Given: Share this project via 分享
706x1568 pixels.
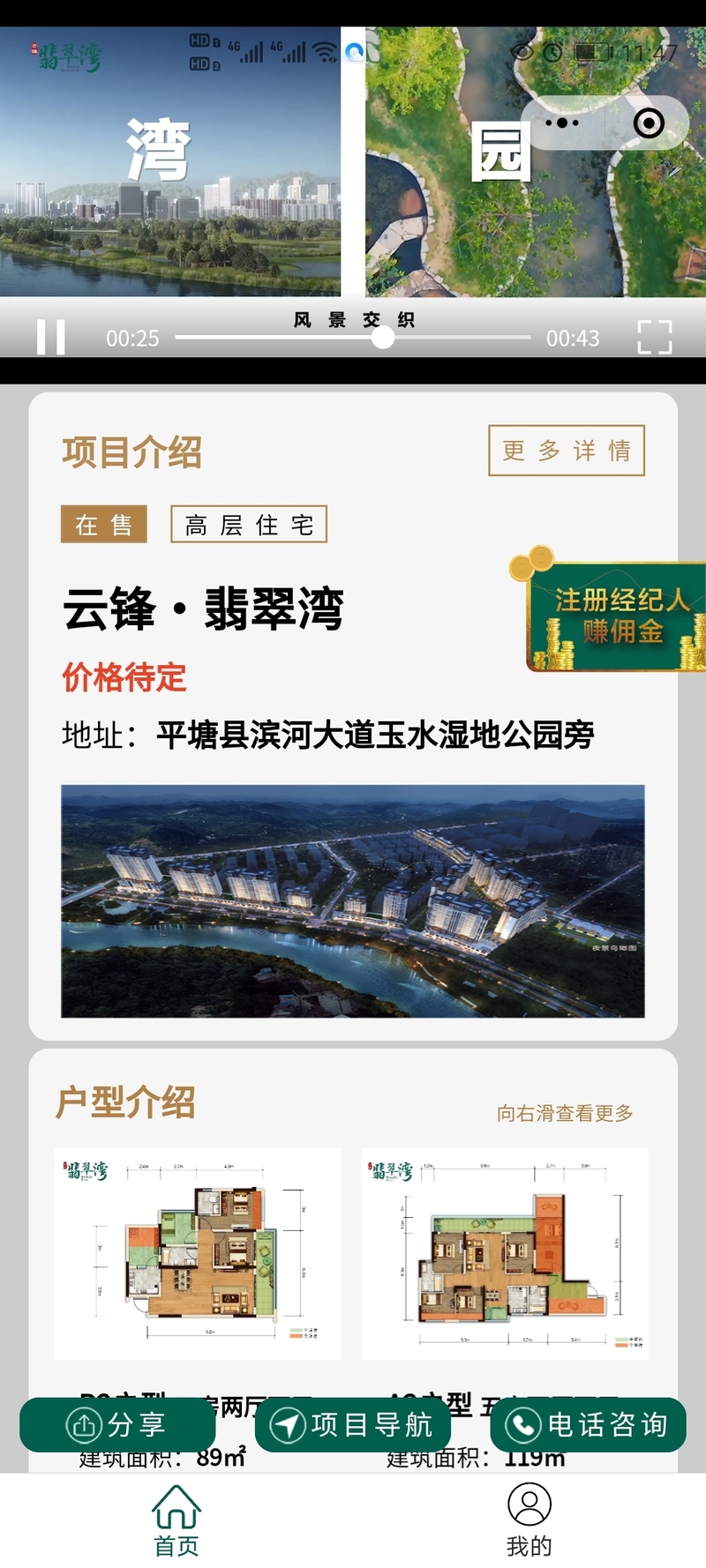Looking at the screenshot, I should [x=117, y=1425].
